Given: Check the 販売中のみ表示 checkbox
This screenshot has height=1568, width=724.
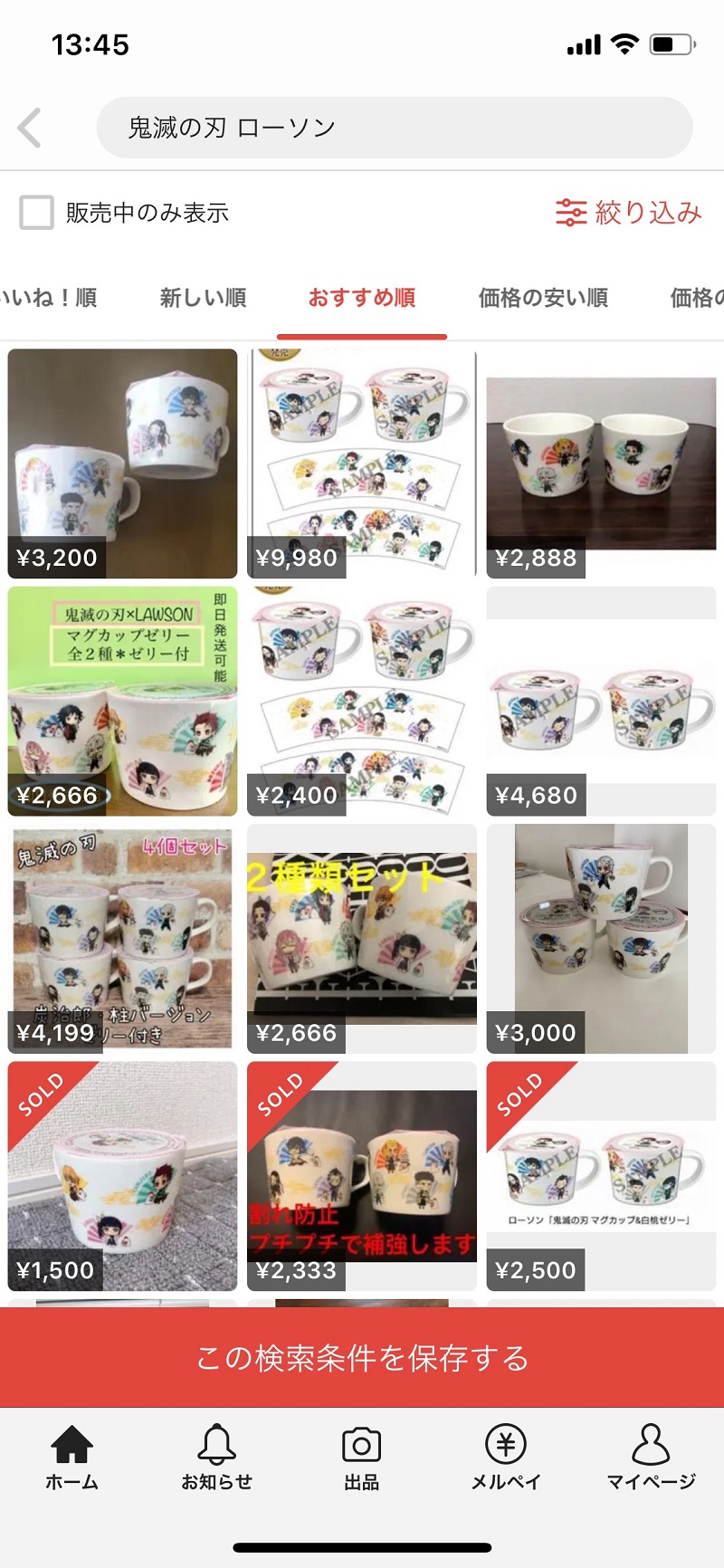Looking at the screenshot, I should tap(37, 213).
